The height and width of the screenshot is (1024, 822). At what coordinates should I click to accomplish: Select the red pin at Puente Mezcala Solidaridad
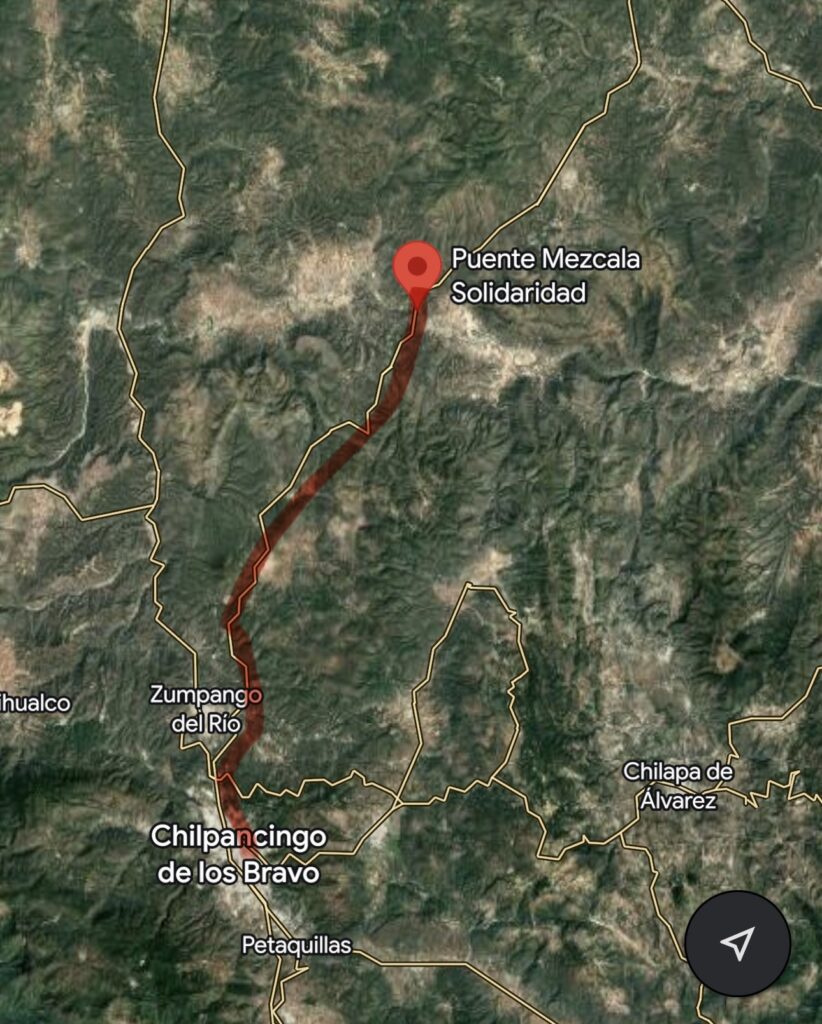point(417,268)
